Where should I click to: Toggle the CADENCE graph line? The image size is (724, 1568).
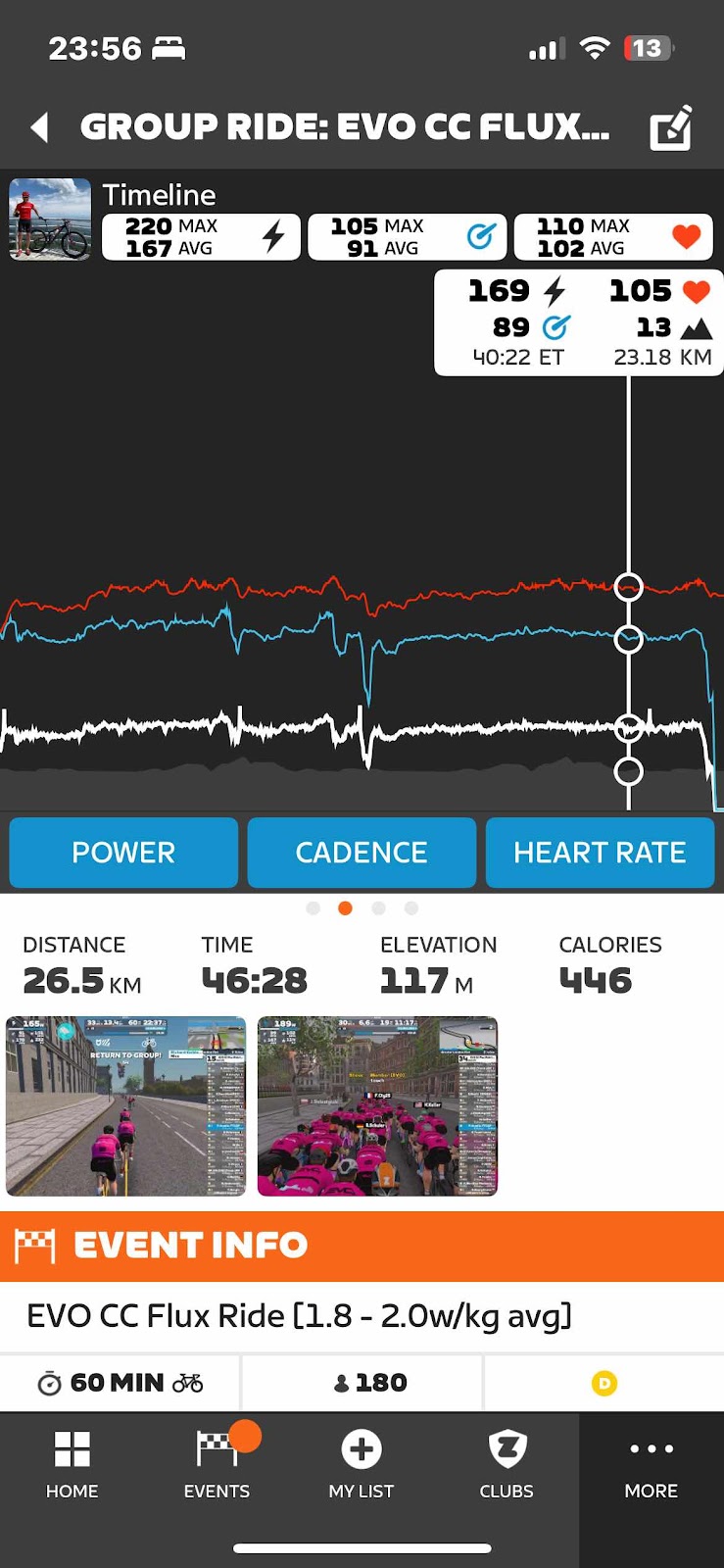pos(362,853)
